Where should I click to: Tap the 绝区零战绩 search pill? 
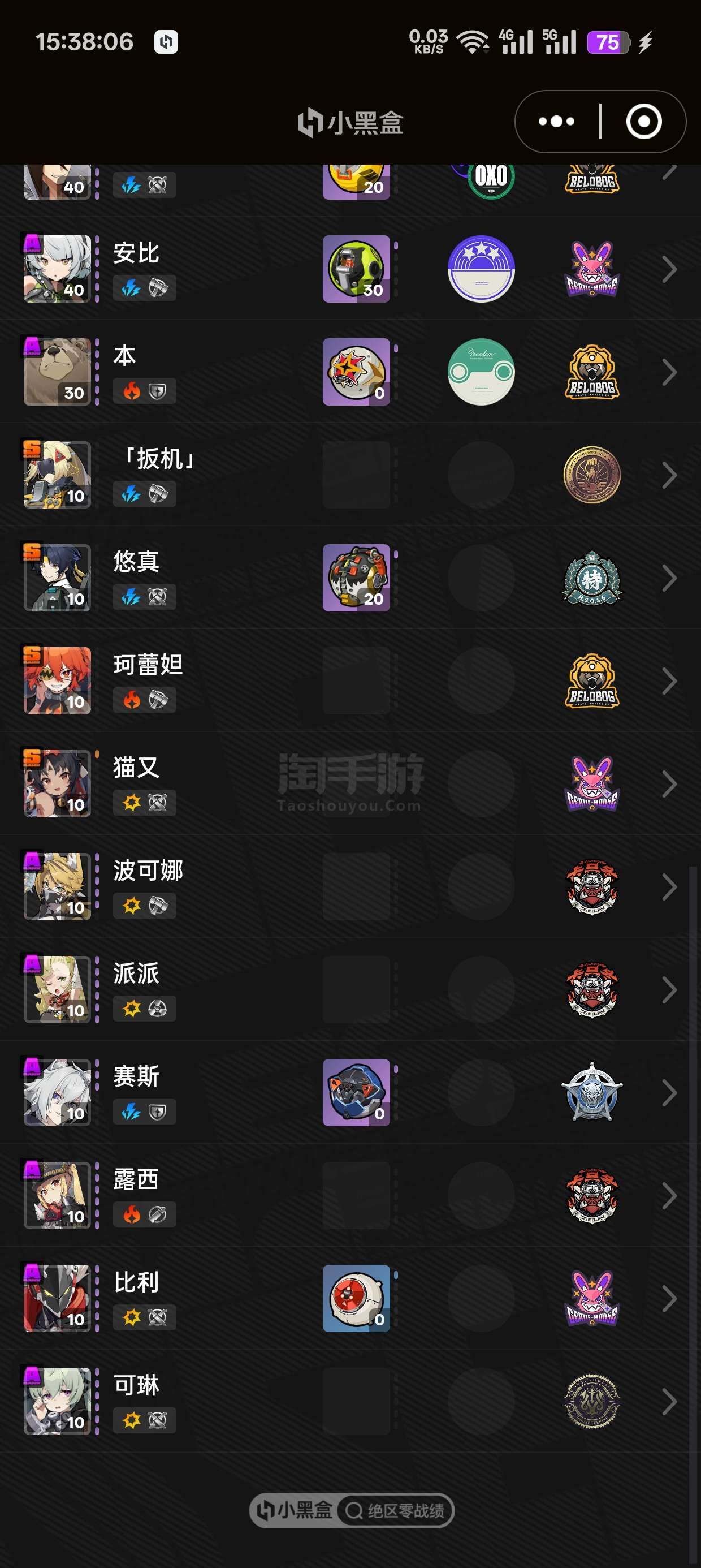[x=396, y=1510]
